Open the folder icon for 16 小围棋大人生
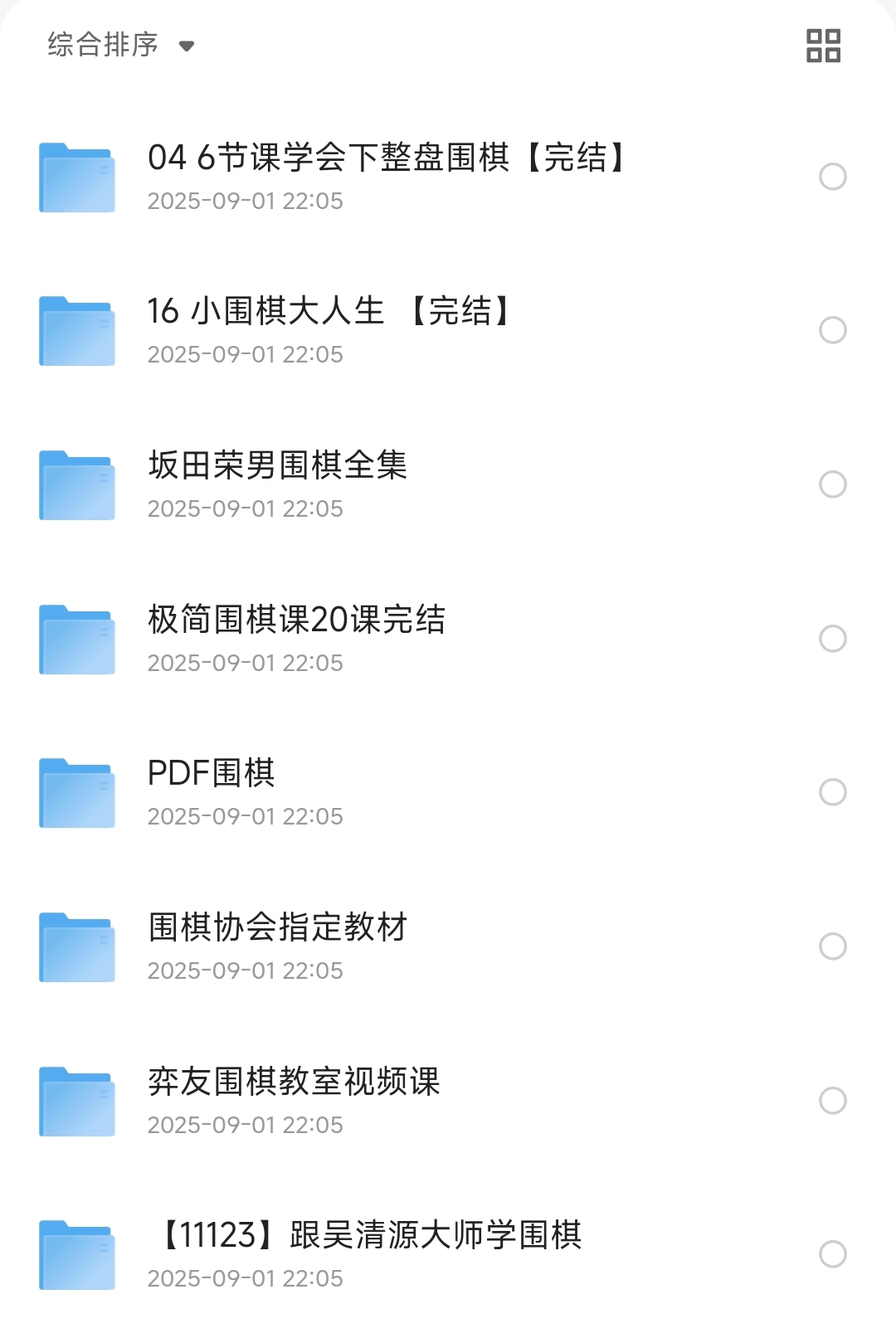This screenshot has height=1338, width=896. (x=75, y=330)
